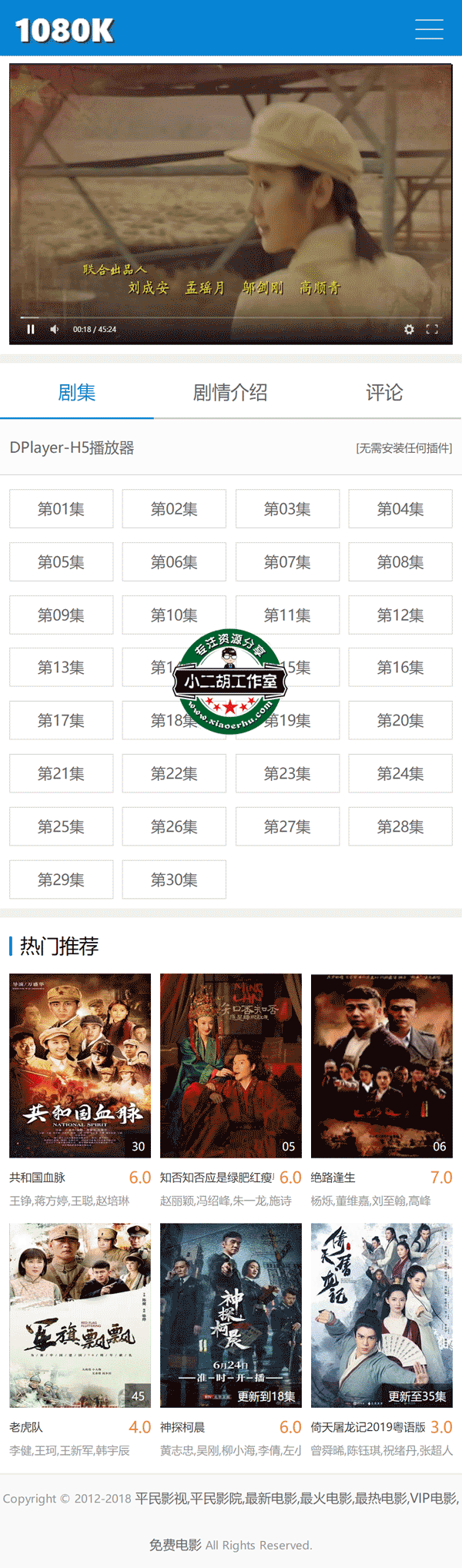Image resolution: width=462 pixels, height=1568 pixels.
Task: Open 神探柯晨 poster
Action: 231,1315
